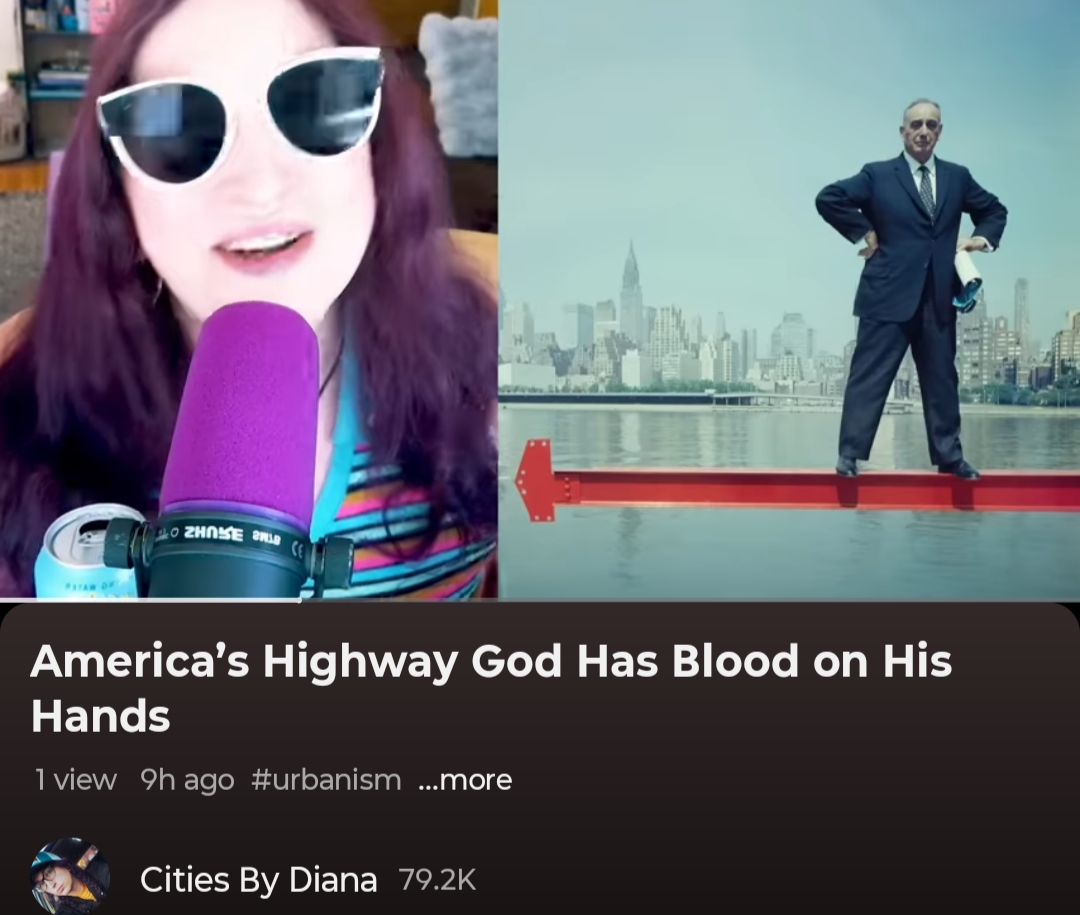Viewport: 1080px width, 915px height.
Task: Expand the description with ...more
Action: (x=466, y=780)
